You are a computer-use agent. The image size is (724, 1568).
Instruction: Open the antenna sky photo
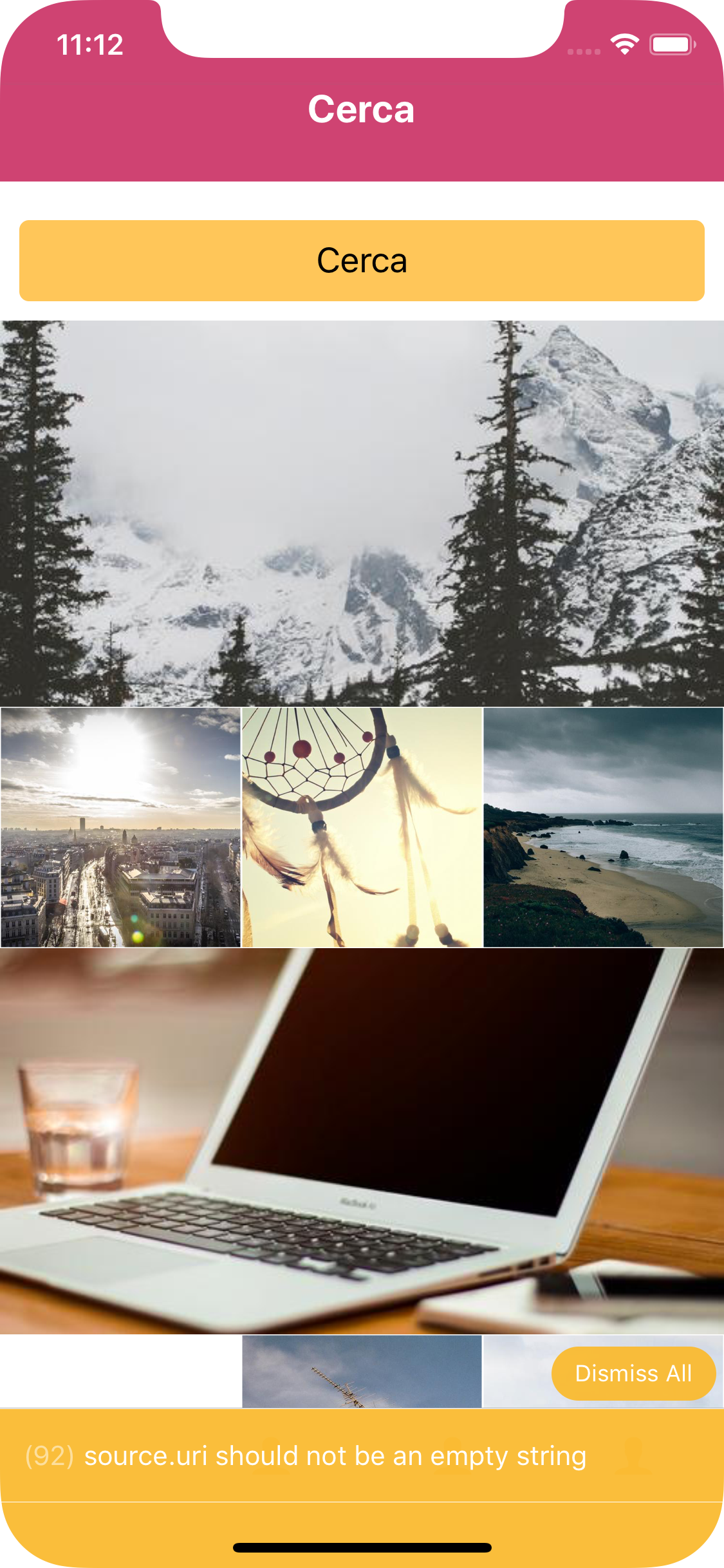pyautogui.click(x=362, y=1371)
